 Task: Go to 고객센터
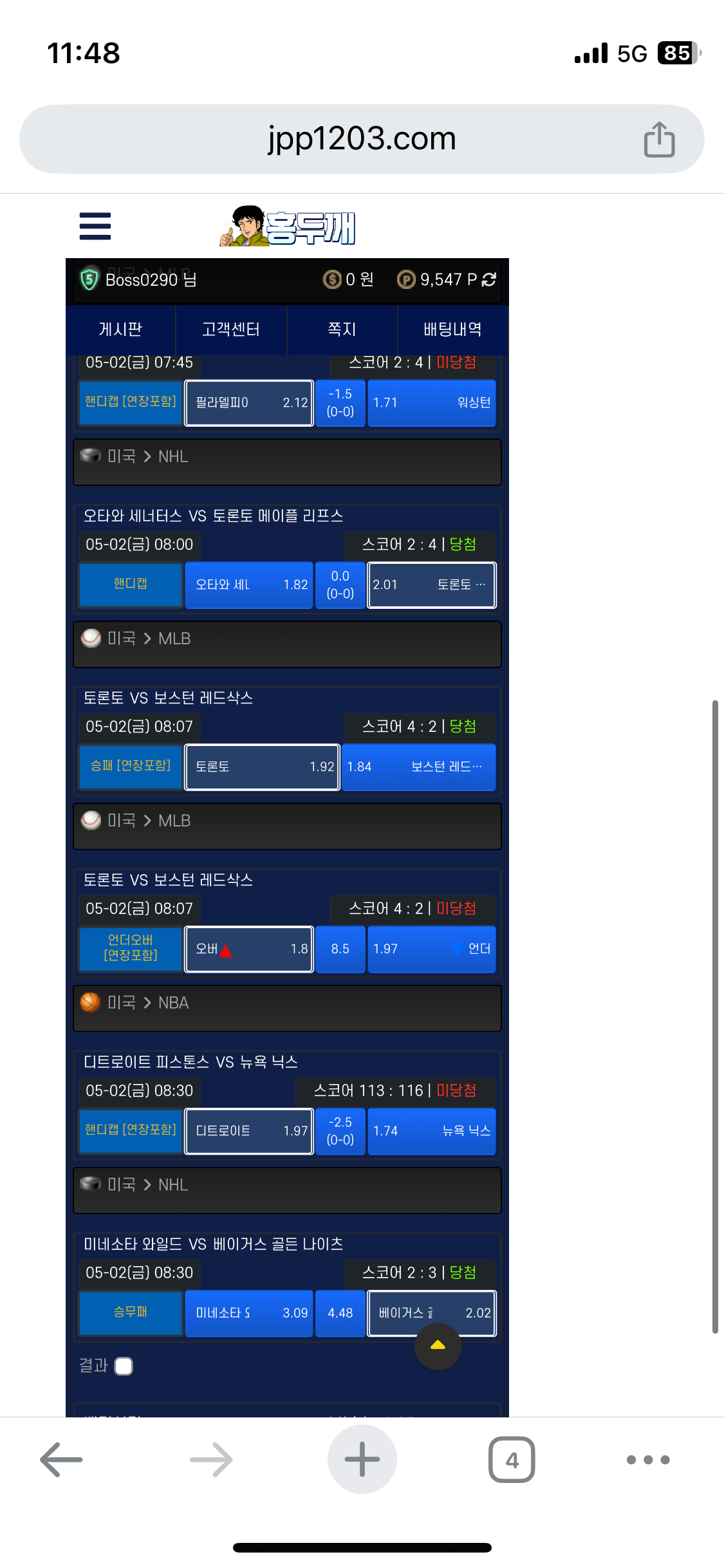click(231, 330)
